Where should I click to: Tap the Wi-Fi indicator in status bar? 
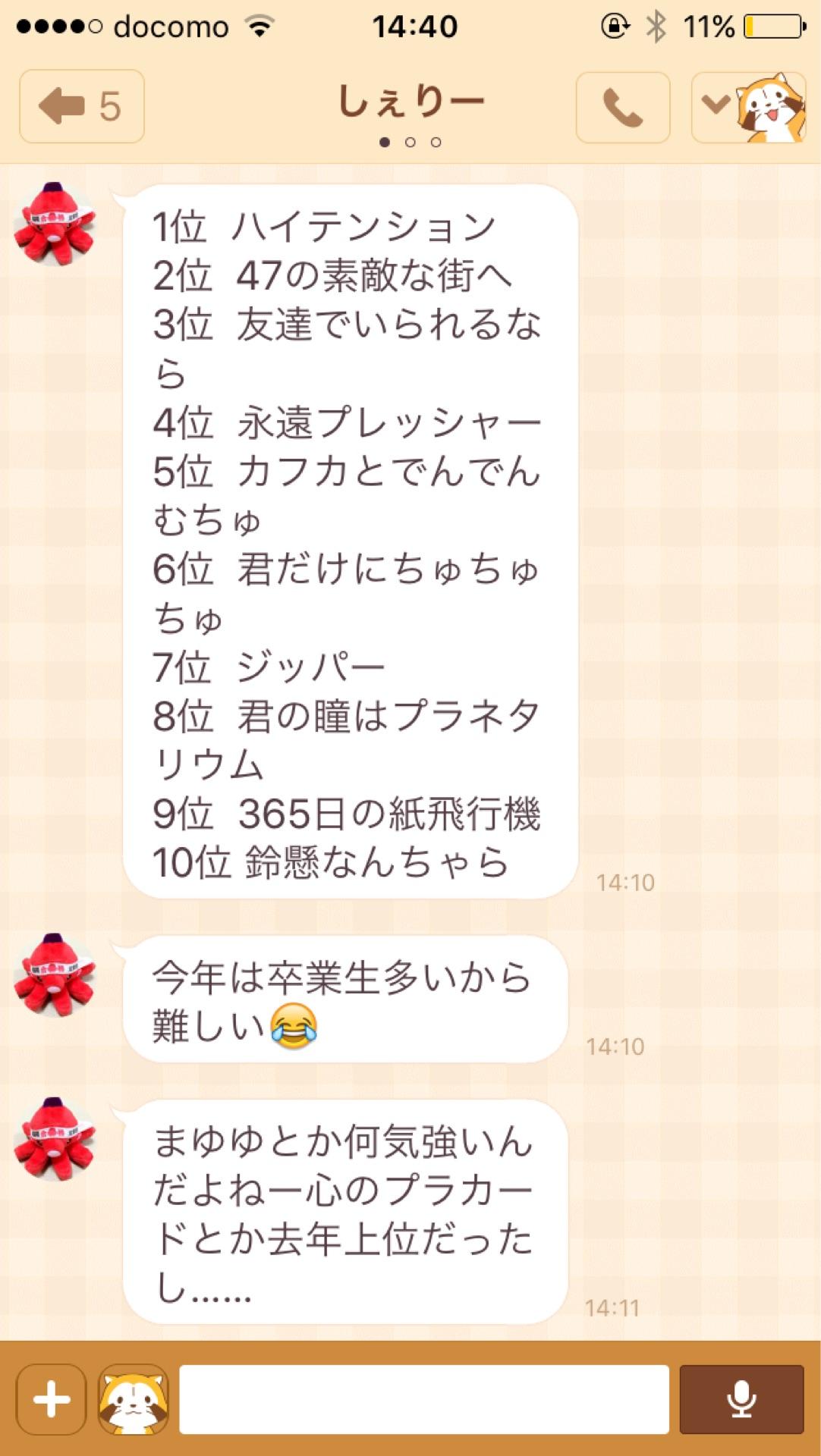[257, 25]
